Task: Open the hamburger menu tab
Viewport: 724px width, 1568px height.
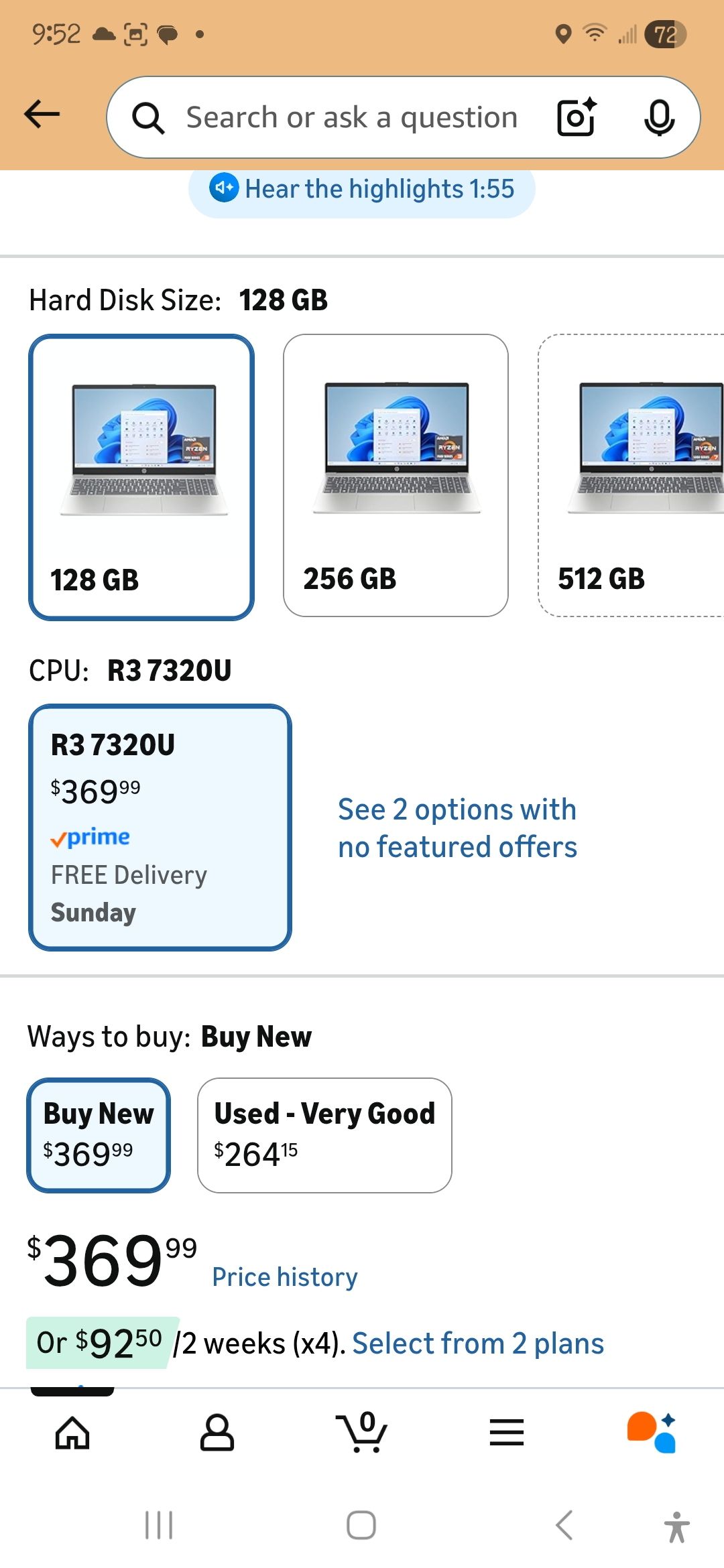Action: tap(507, 1433)
